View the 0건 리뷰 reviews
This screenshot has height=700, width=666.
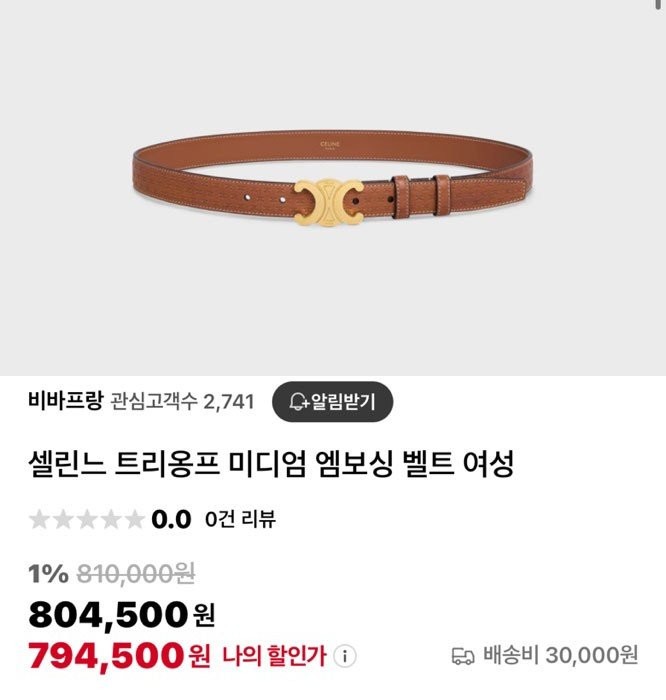(240, 519)
